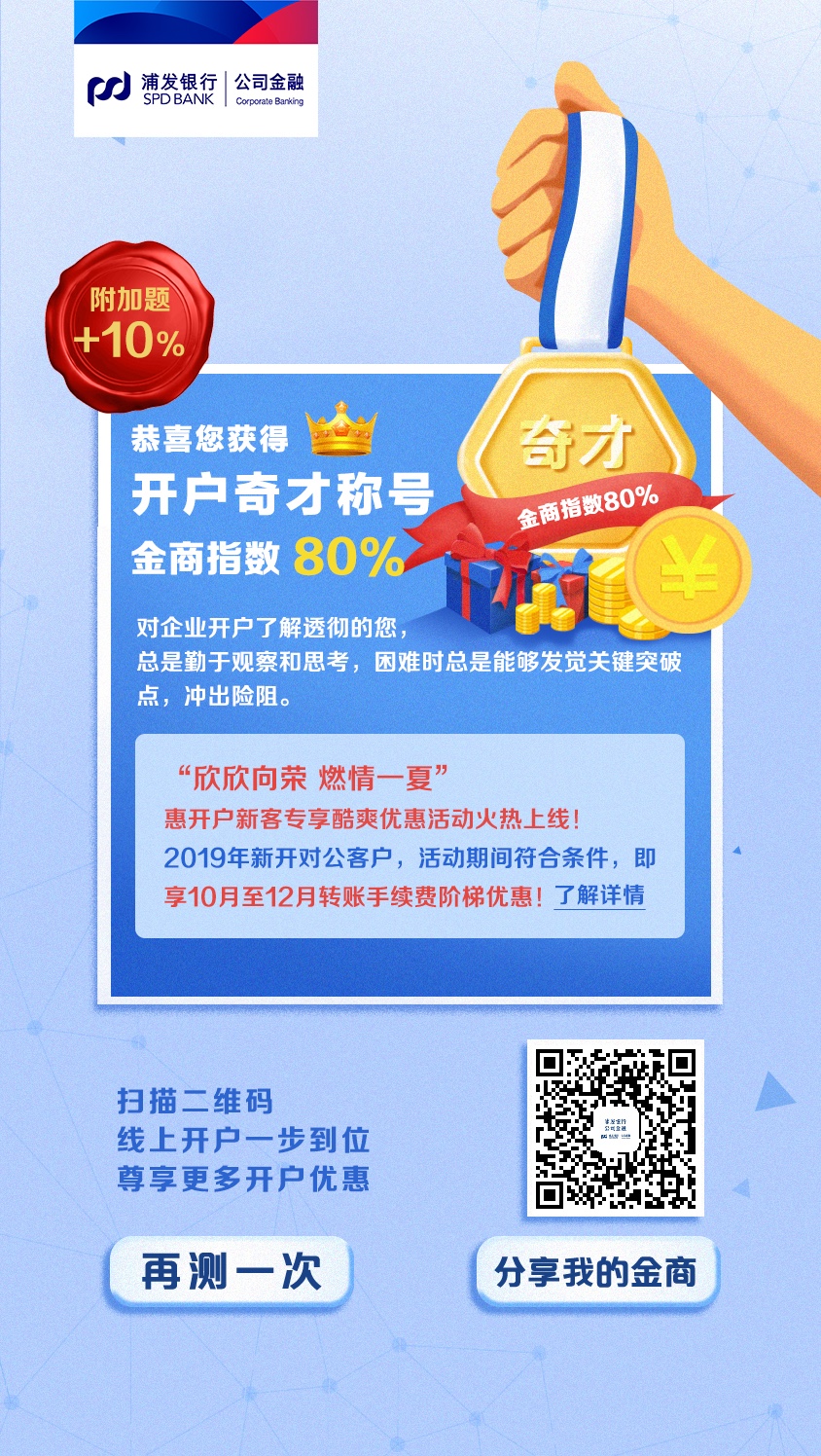
Task: Tap the 再测一次 button
Action: tap(230, 1271)
